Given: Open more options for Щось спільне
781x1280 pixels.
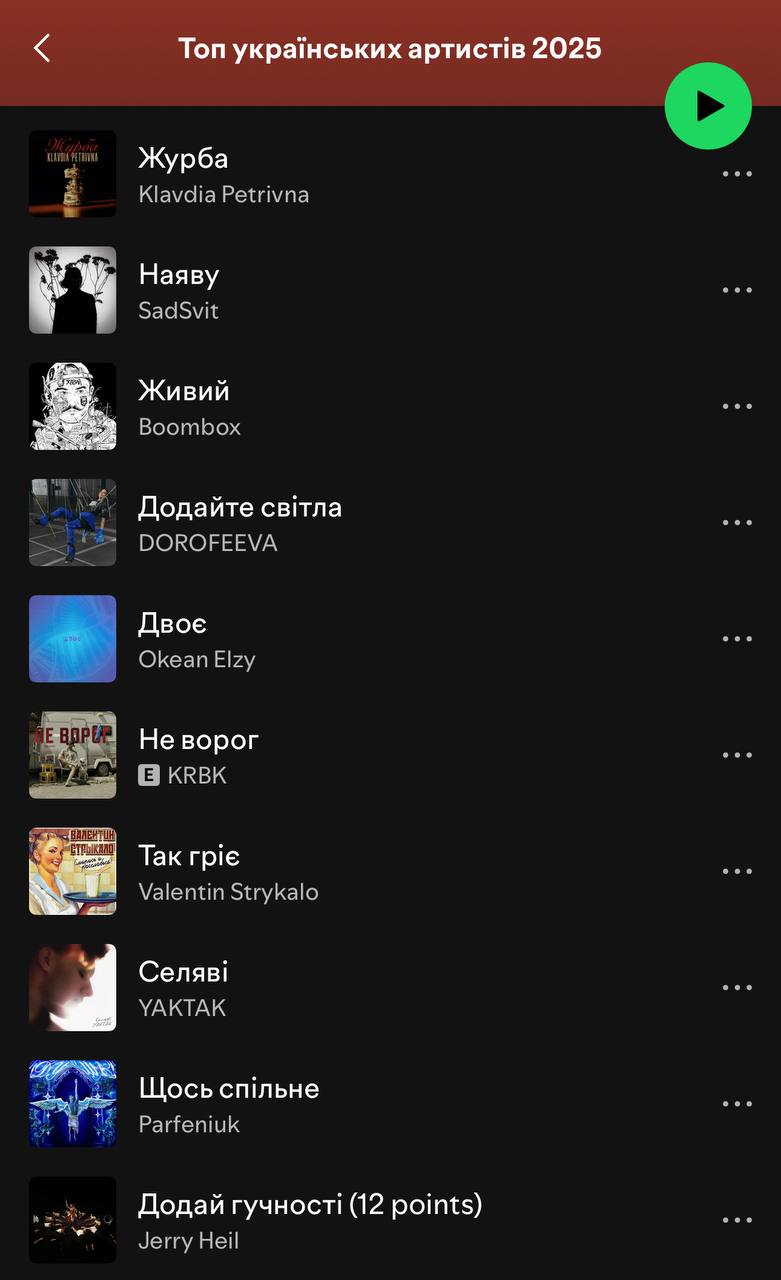Looking at the screenshot, I should point(737,1104).
